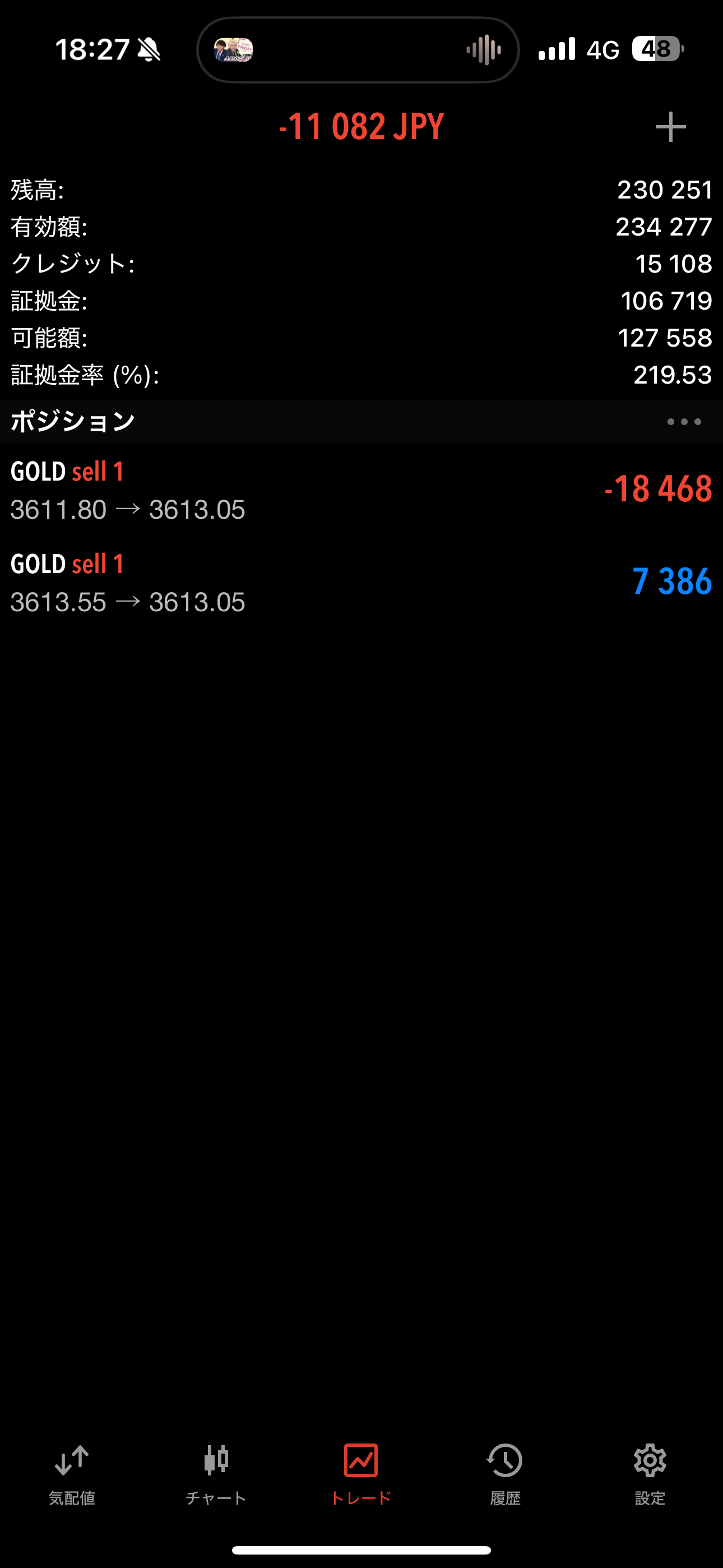
Task: Open the GOLD sell position opened at 3611.80
Action: click(x=361, y=490)
